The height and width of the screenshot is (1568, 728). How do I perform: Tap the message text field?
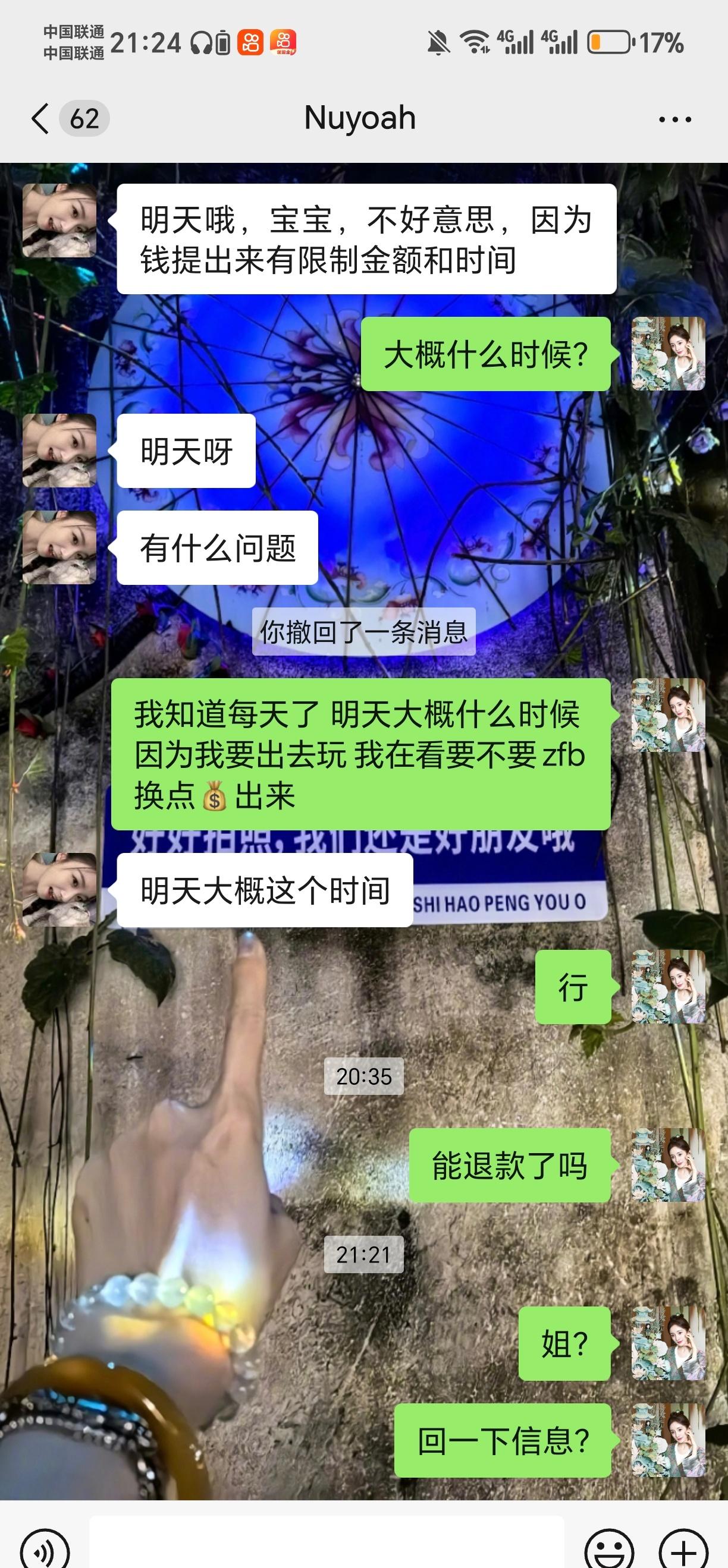[327, 1546]
